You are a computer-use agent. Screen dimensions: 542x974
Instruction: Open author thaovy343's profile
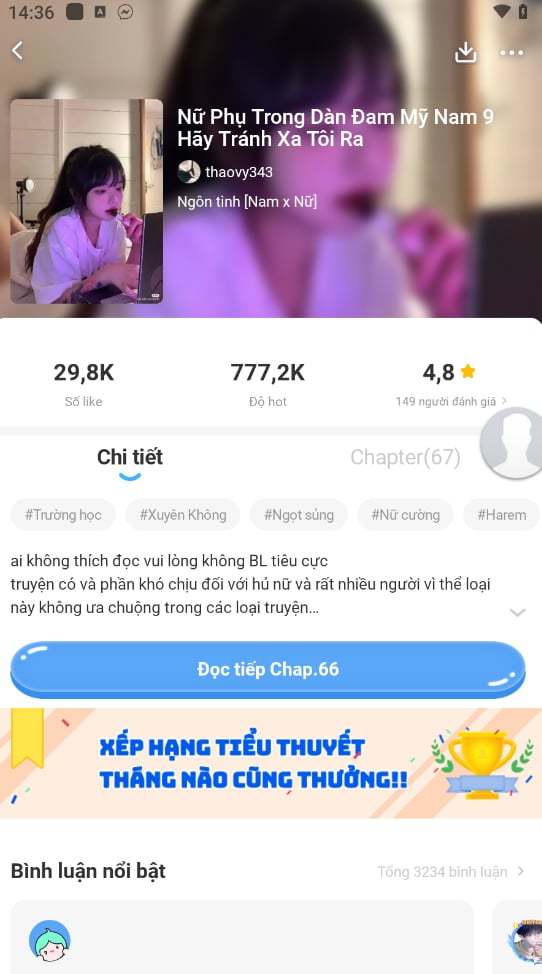point(225,171)
